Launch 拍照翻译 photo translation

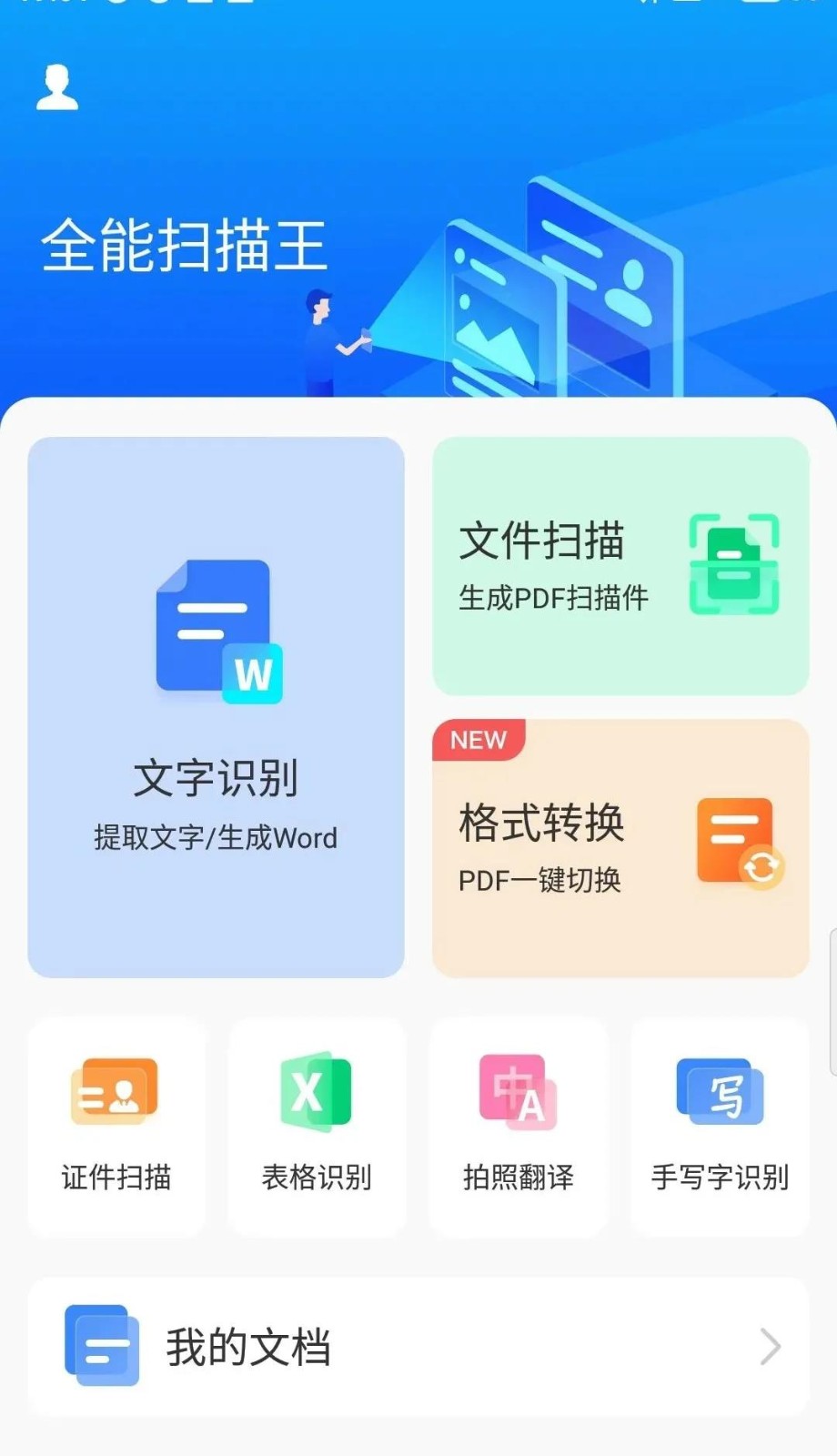(518, 1126)
